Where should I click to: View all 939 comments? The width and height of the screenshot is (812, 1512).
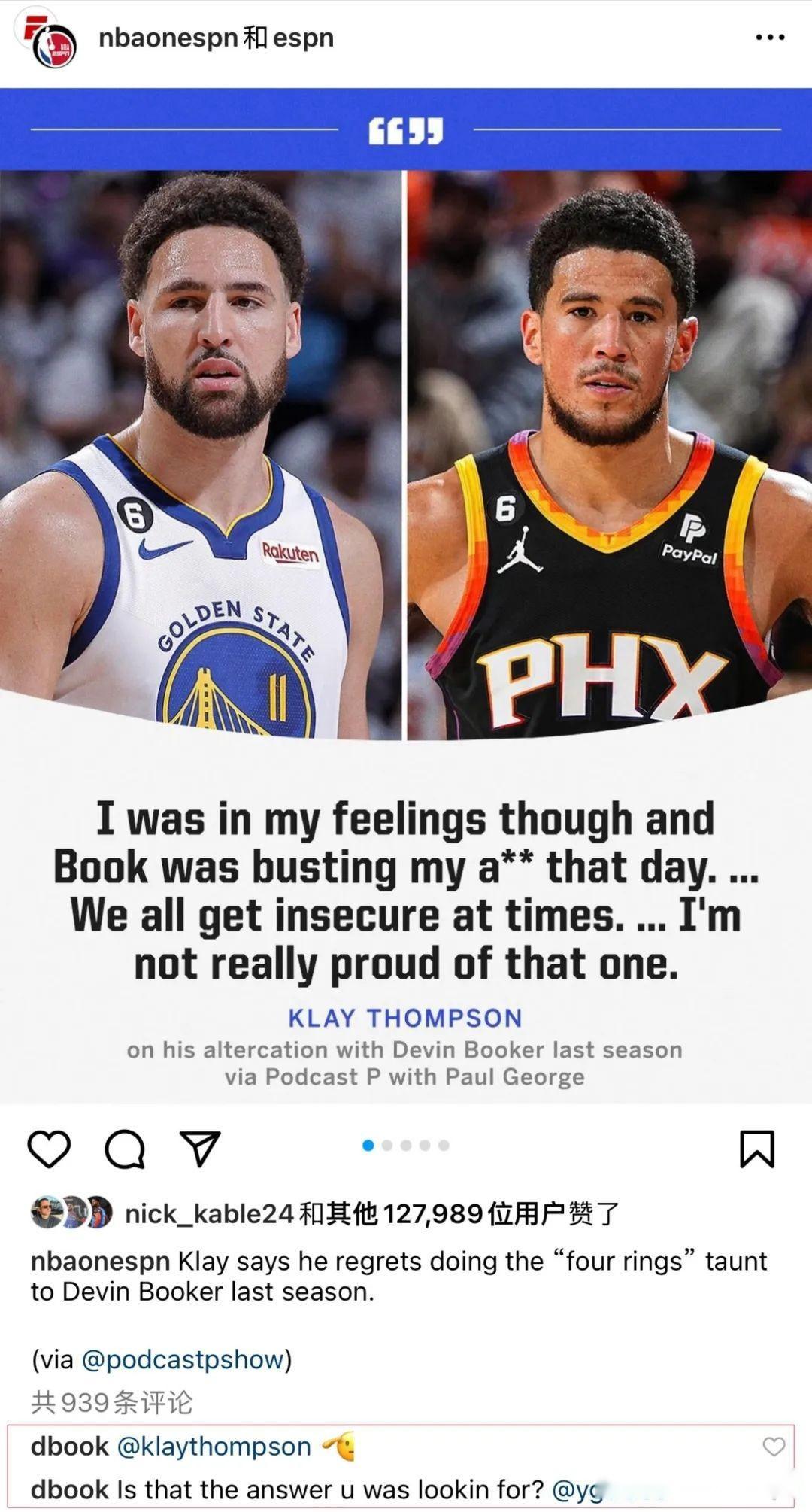[111, 1402]
